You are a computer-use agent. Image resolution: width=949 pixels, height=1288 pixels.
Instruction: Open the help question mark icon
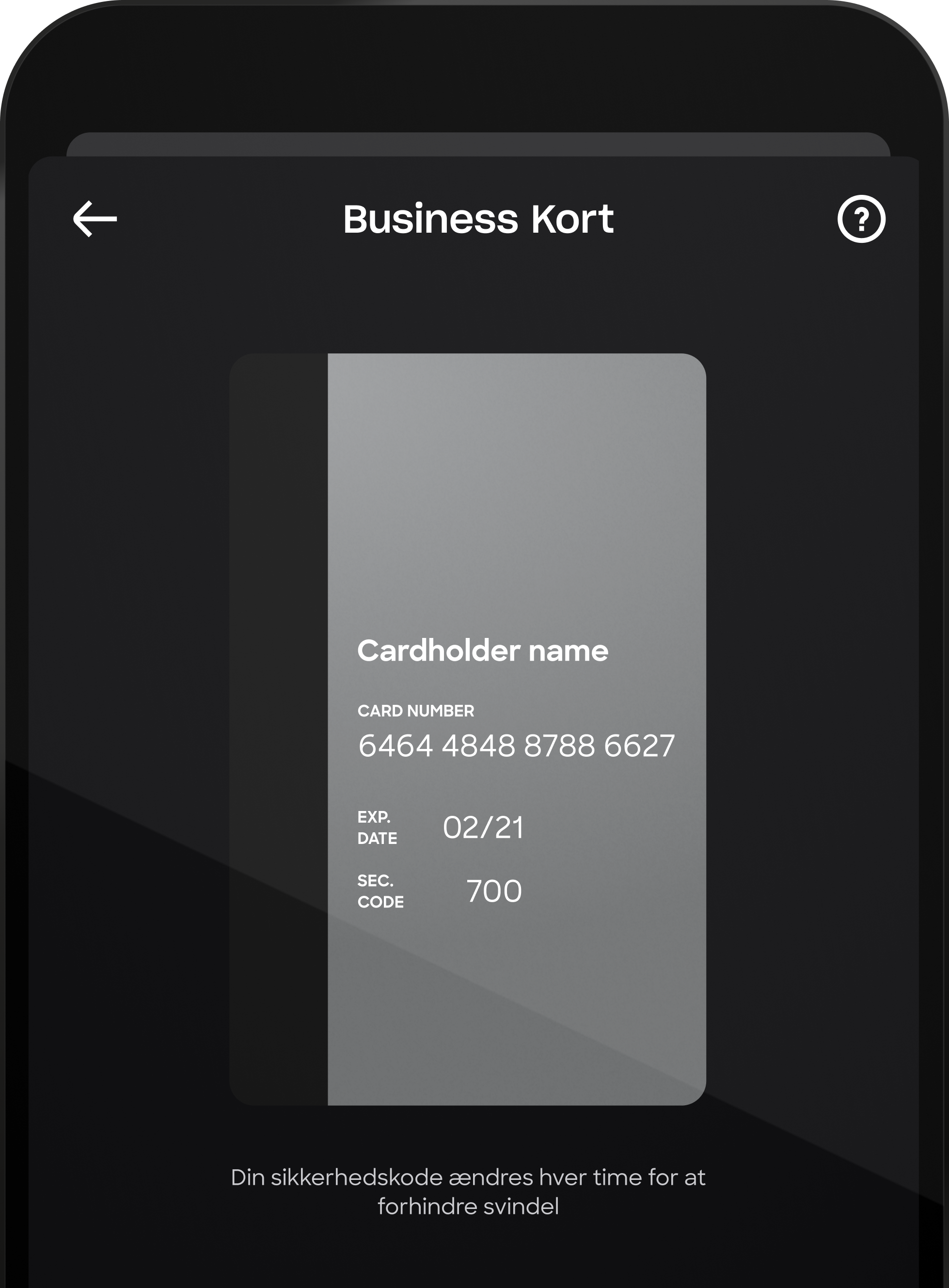click(x=861, y=219)
